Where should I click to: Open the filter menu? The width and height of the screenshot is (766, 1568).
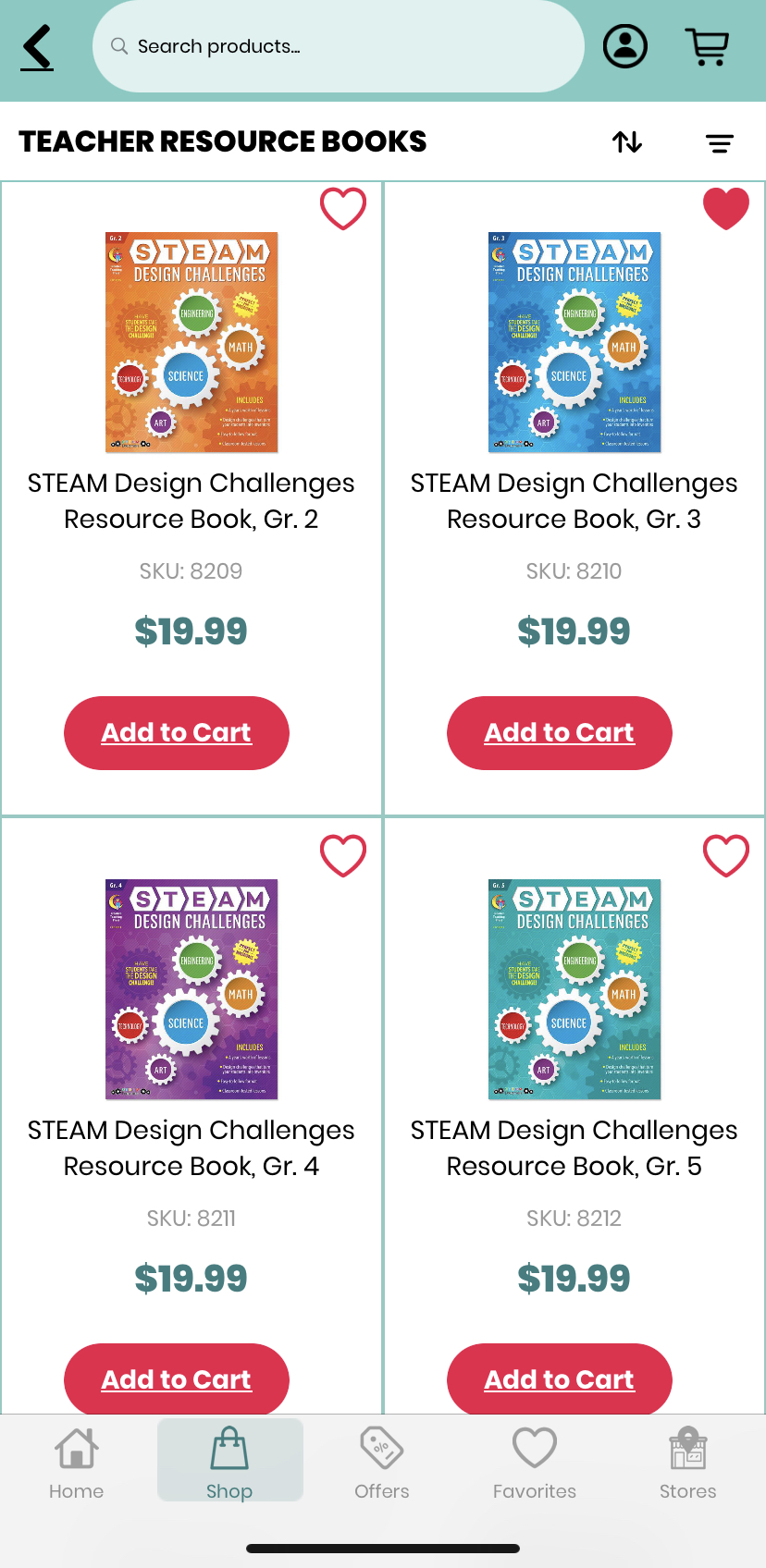click(x=720, y=142)
